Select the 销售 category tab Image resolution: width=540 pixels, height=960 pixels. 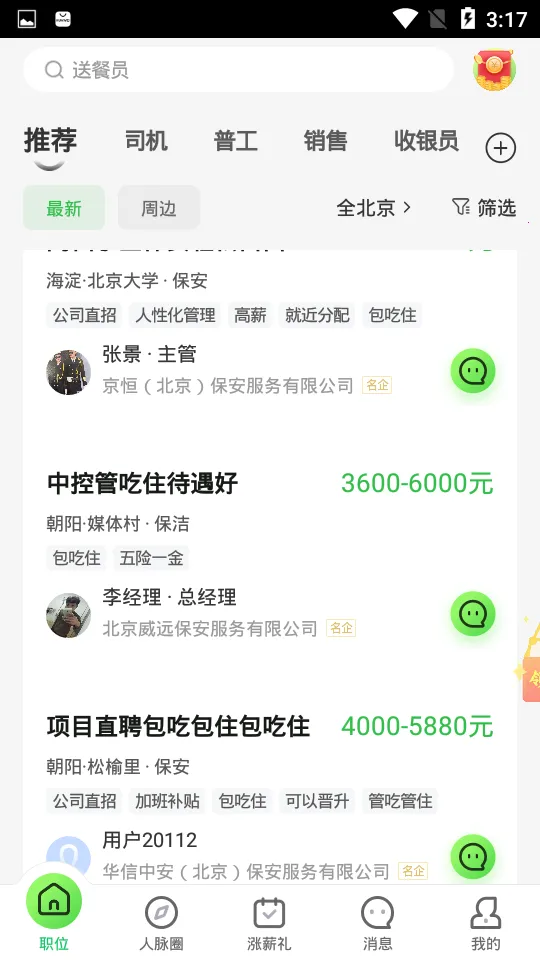(x=326, y=141)
